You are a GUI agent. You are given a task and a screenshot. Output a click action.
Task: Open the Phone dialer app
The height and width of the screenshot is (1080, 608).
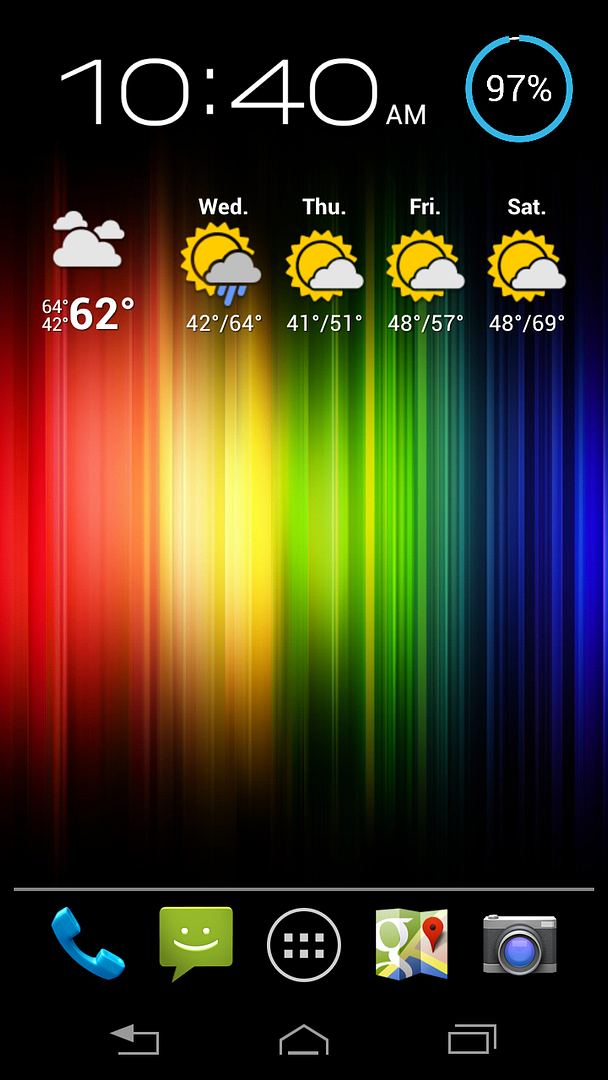pos(88,942)
